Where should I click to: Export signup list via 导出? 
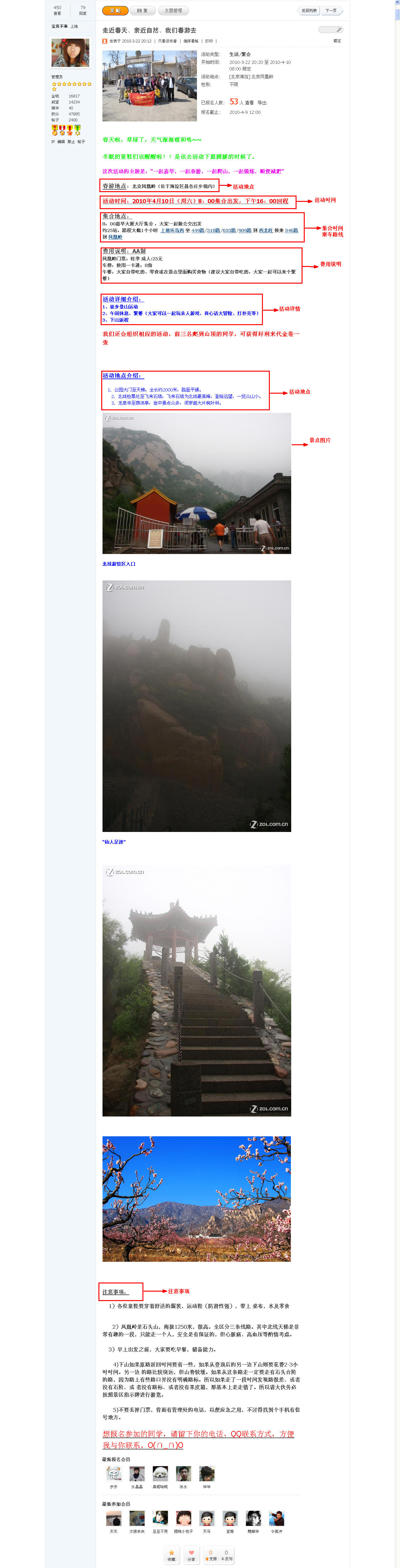(262, 103)
